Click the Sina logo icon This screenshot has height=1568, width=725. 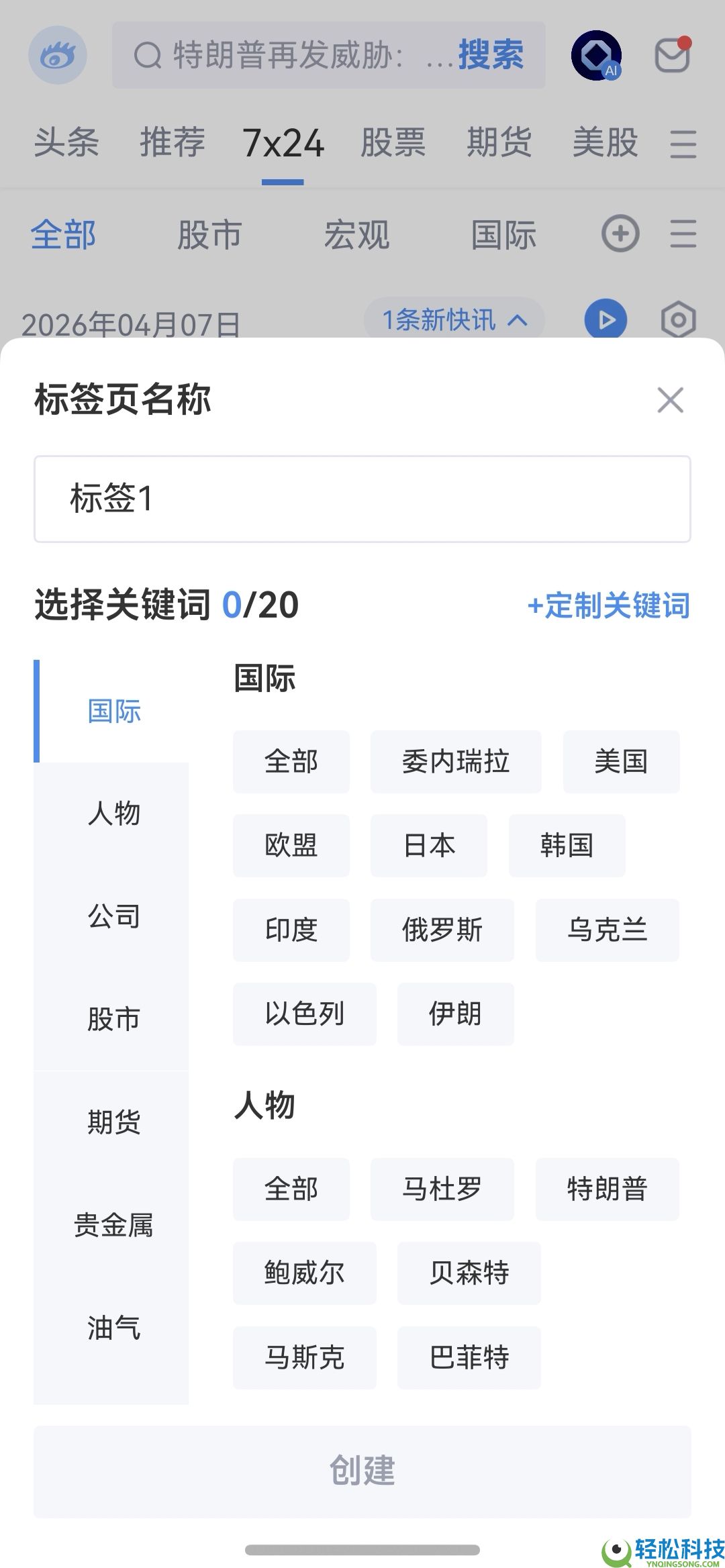click(x=58, y=55)
